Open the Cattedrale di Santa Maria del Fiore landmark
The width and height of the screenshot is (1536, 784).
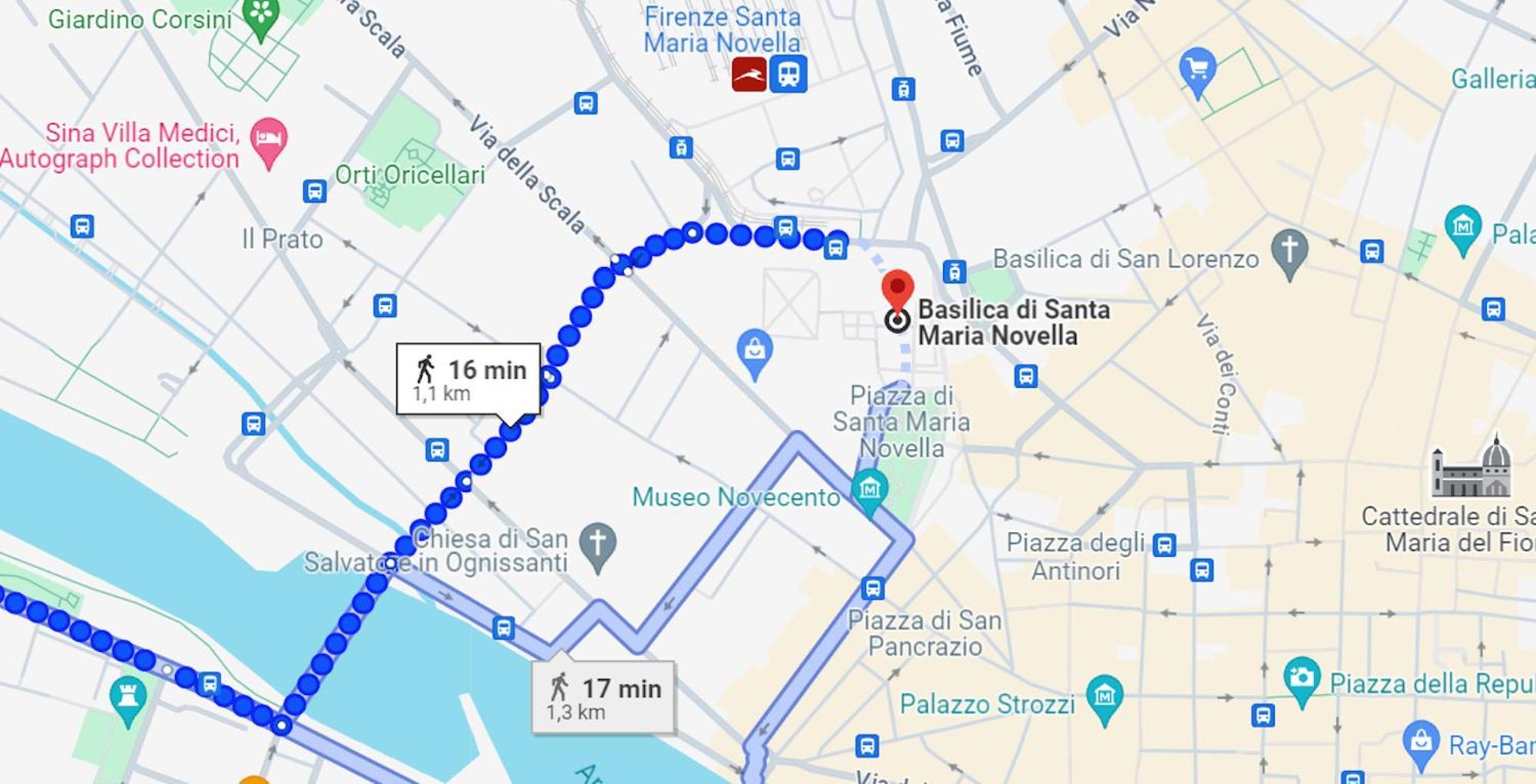click(x=1471, y=470)
